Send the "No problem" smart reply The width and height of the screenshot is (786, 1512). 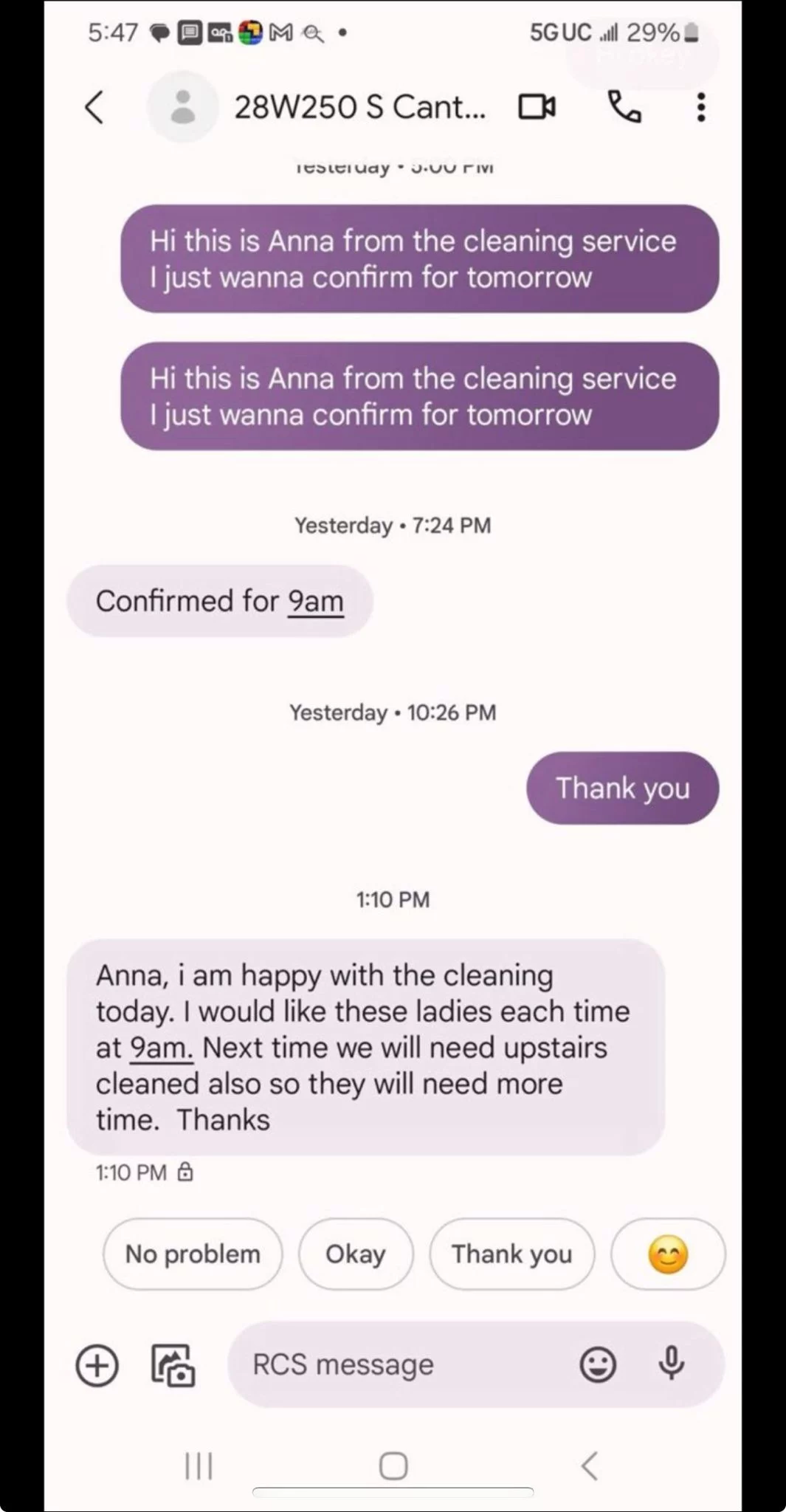point(193,1254)
